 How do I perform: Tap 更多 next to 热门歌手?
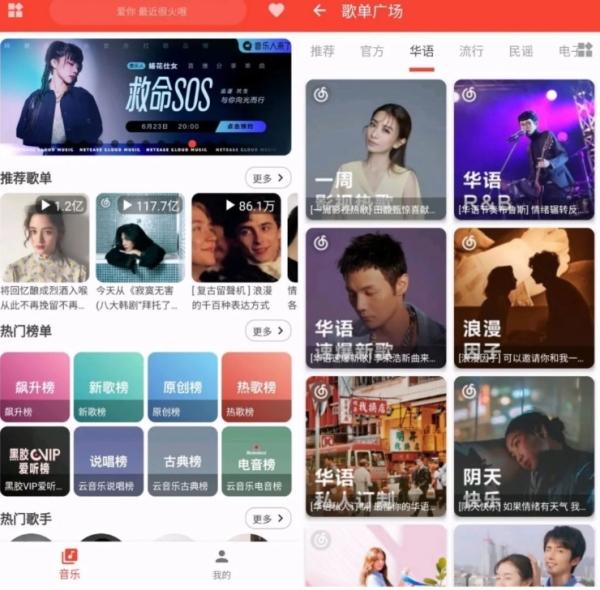pyautogui.click(x=268, y=519)
